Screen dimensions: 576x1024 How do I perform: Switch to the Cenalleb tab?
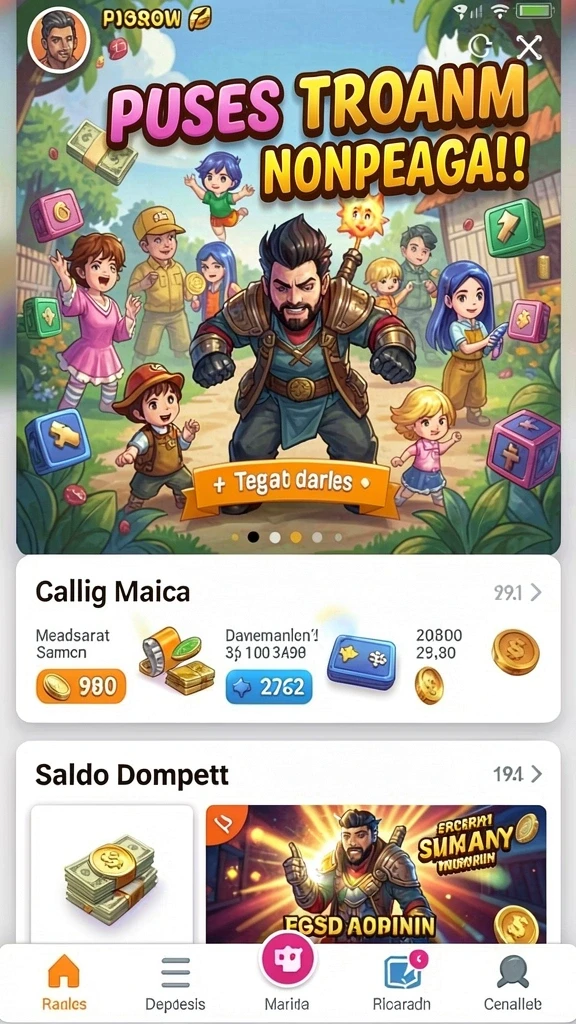coord(513,982)
